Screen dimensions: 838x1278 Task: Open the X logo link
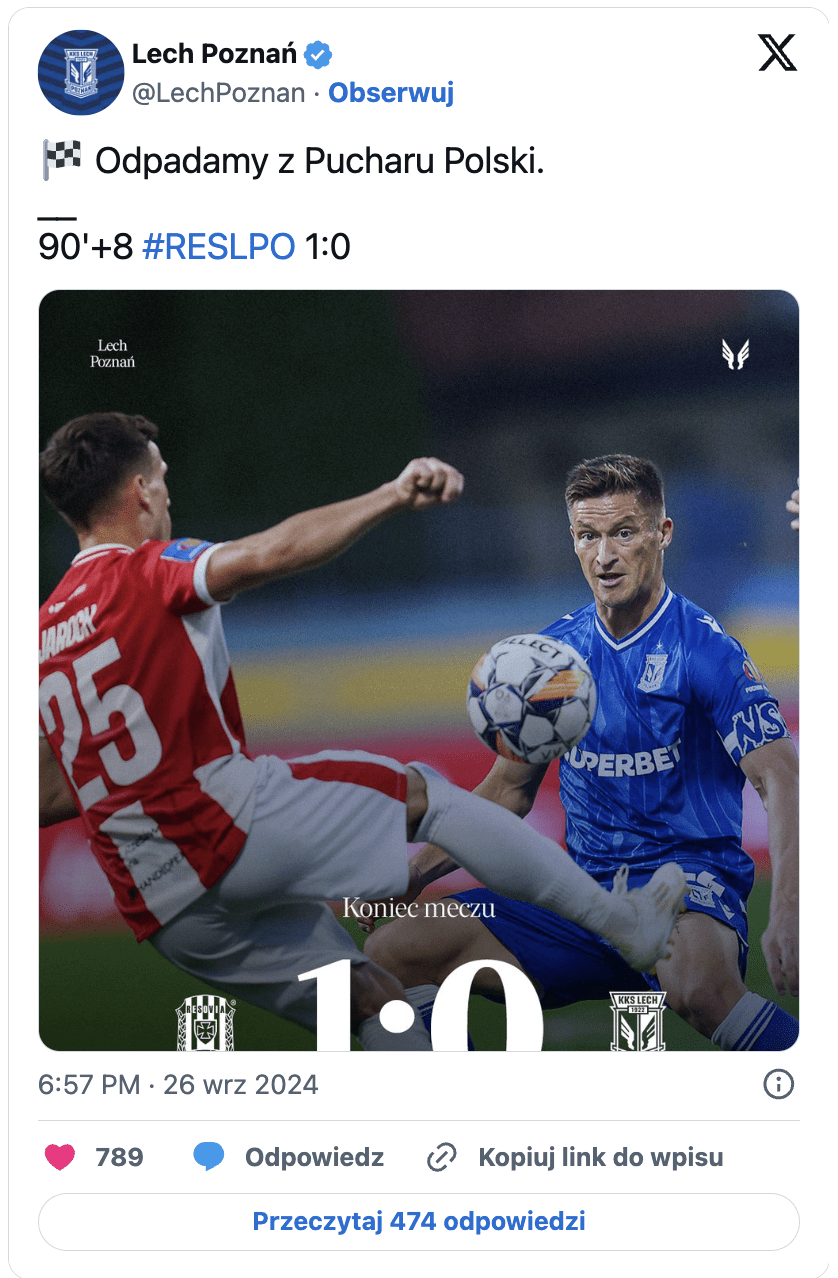pos(777,53)
